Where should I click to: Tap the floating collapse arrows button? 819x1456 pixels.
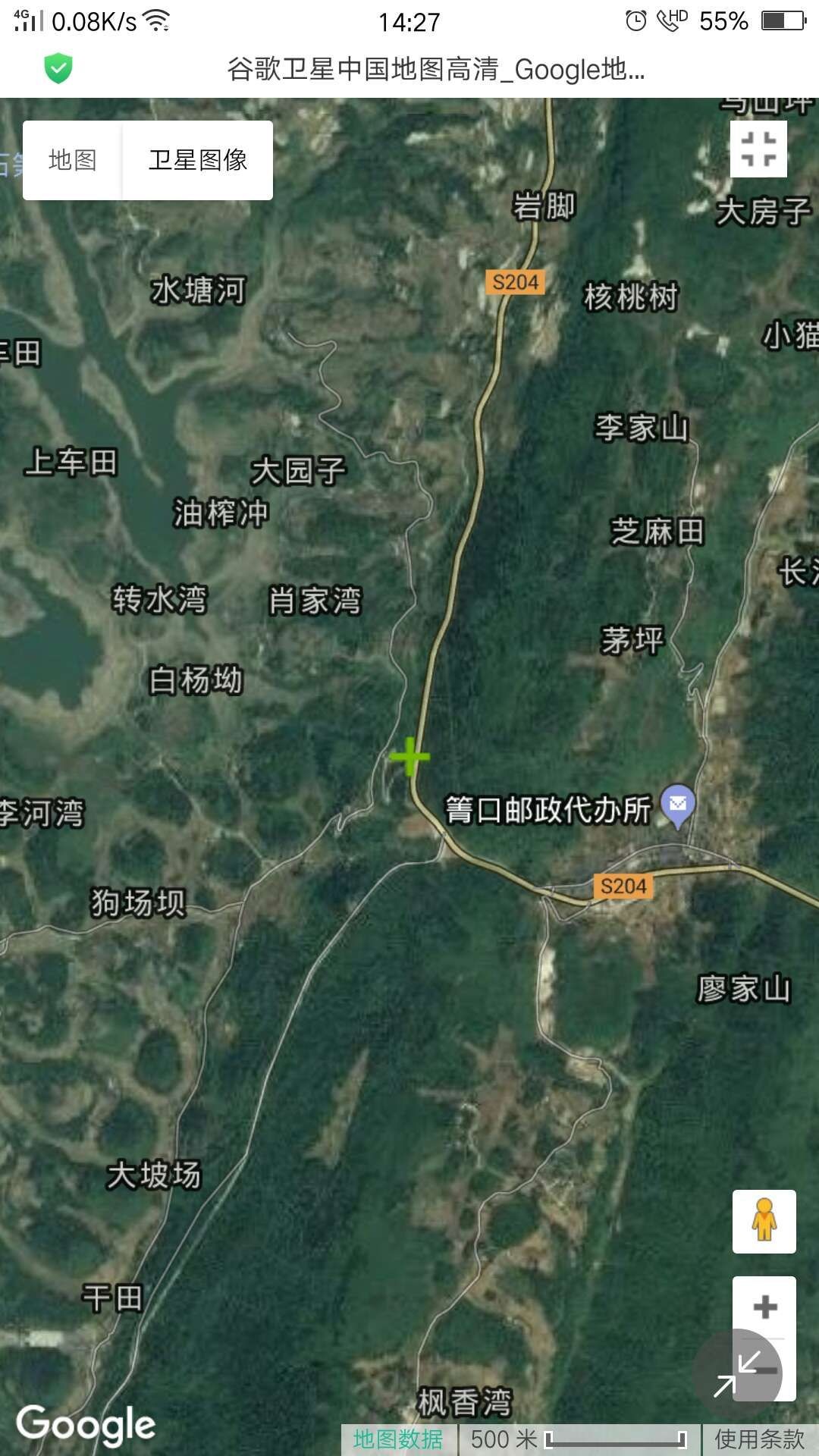point(737,1373)
